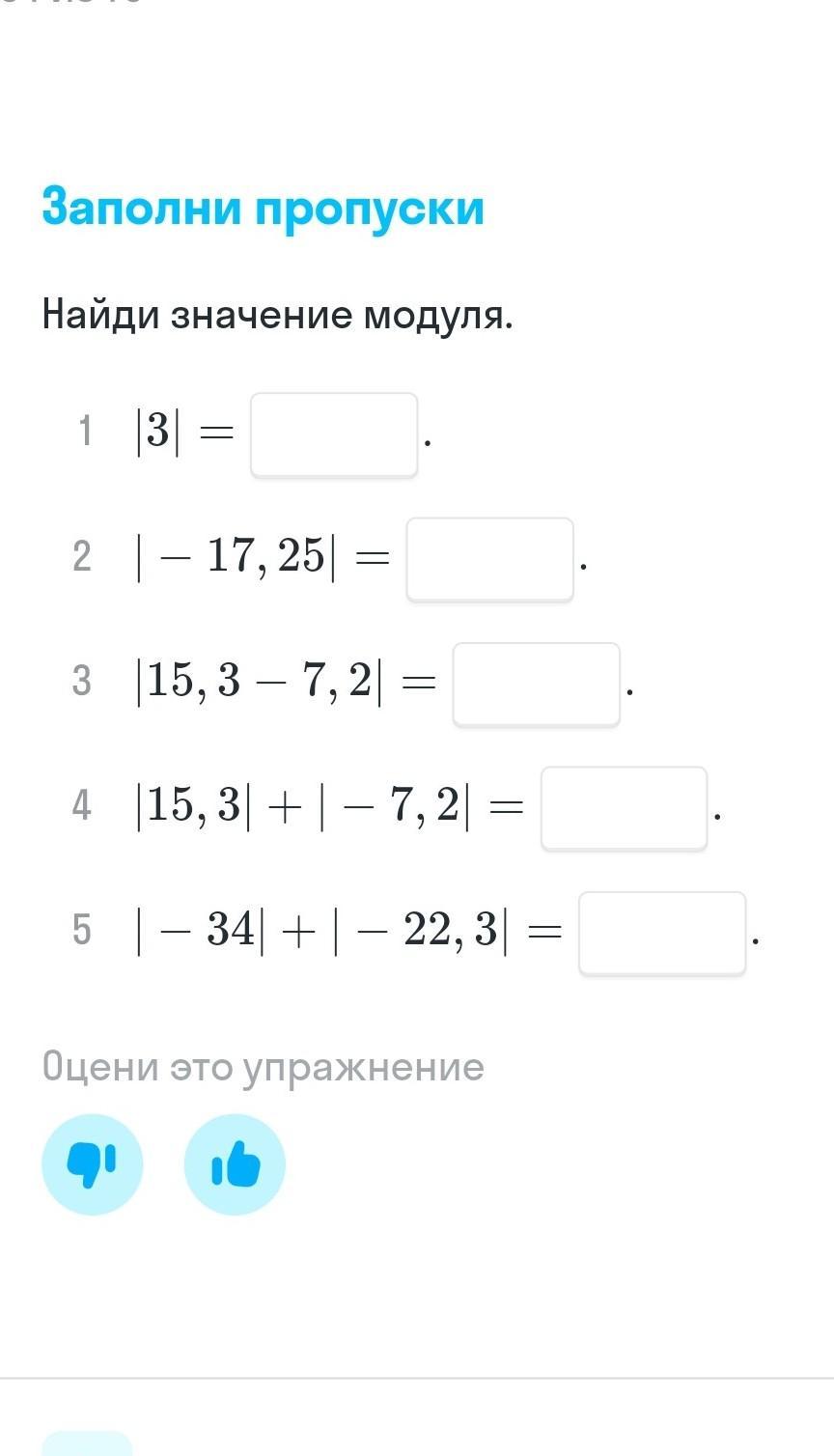Viewport: 834px width, 1456px height.
Task: Tap the answer box for |15,3| + |−7,2|
Action: coord(624,808)
